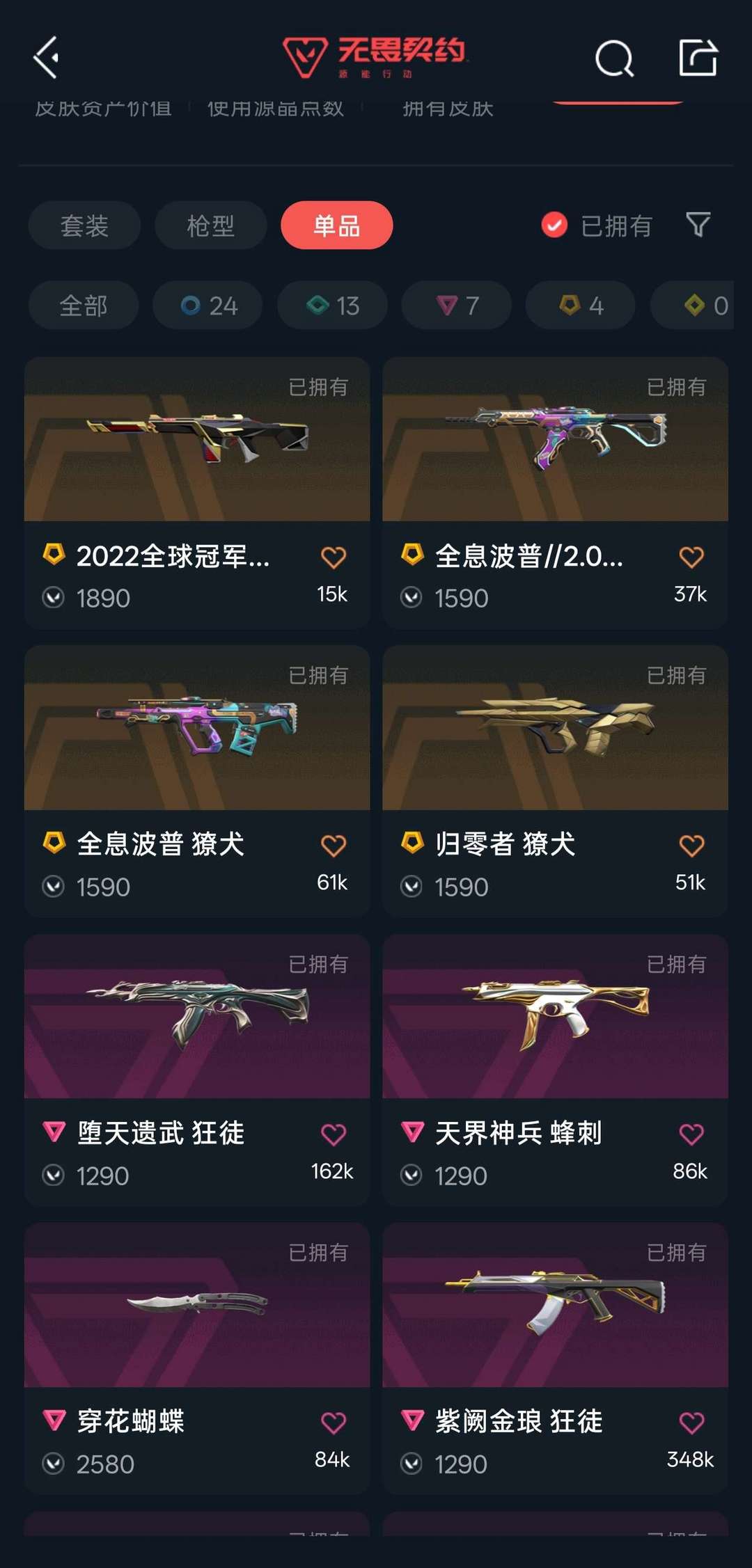Filter by the pink tier chip 7
752x1568 pixels.
457,306
